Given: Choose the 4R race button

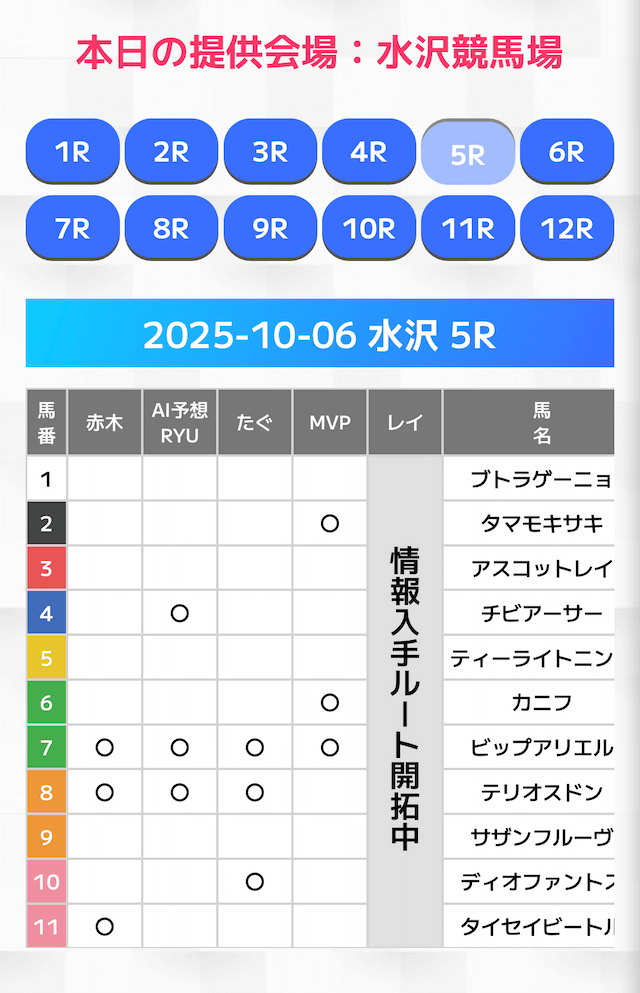Looking at the screenshot, I should coord(369,152).
